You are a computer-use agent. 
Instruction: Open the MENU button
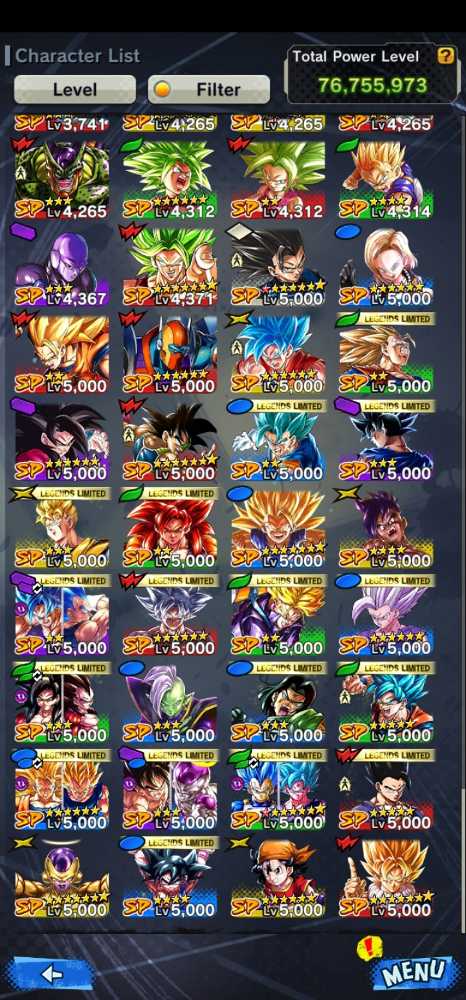(x=415, y=971)
